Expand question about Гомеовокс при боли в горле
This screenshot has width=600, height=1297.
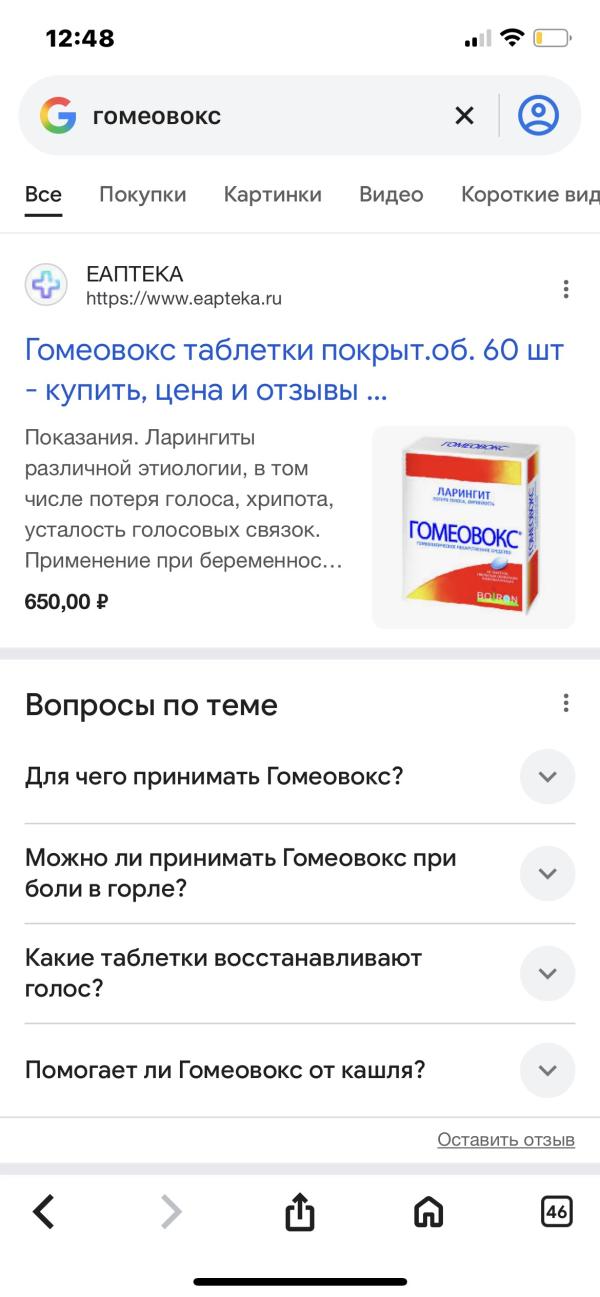tap(547, 873)
